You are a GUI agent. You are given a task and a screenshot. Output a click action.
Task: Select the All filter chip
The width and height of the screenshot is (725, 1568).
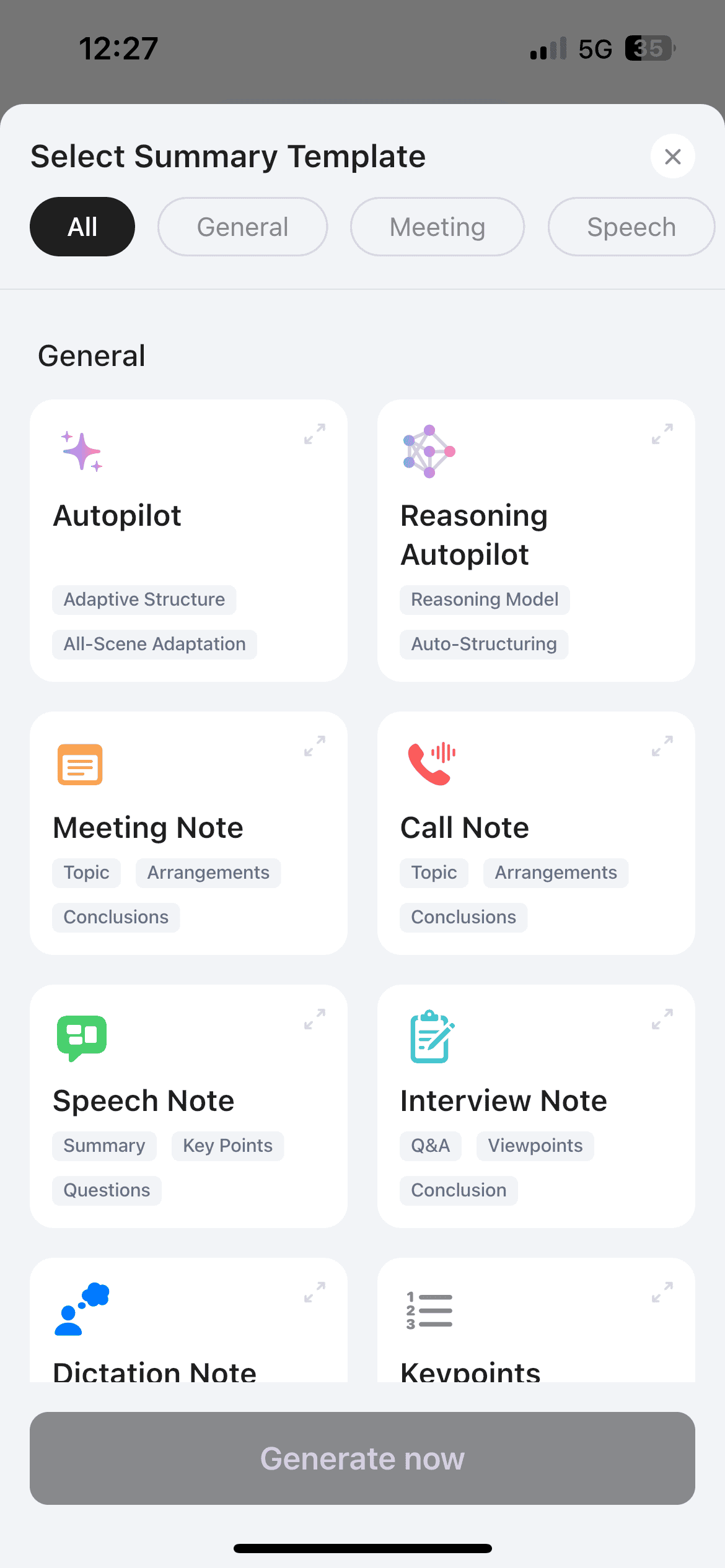click(82, 227)
